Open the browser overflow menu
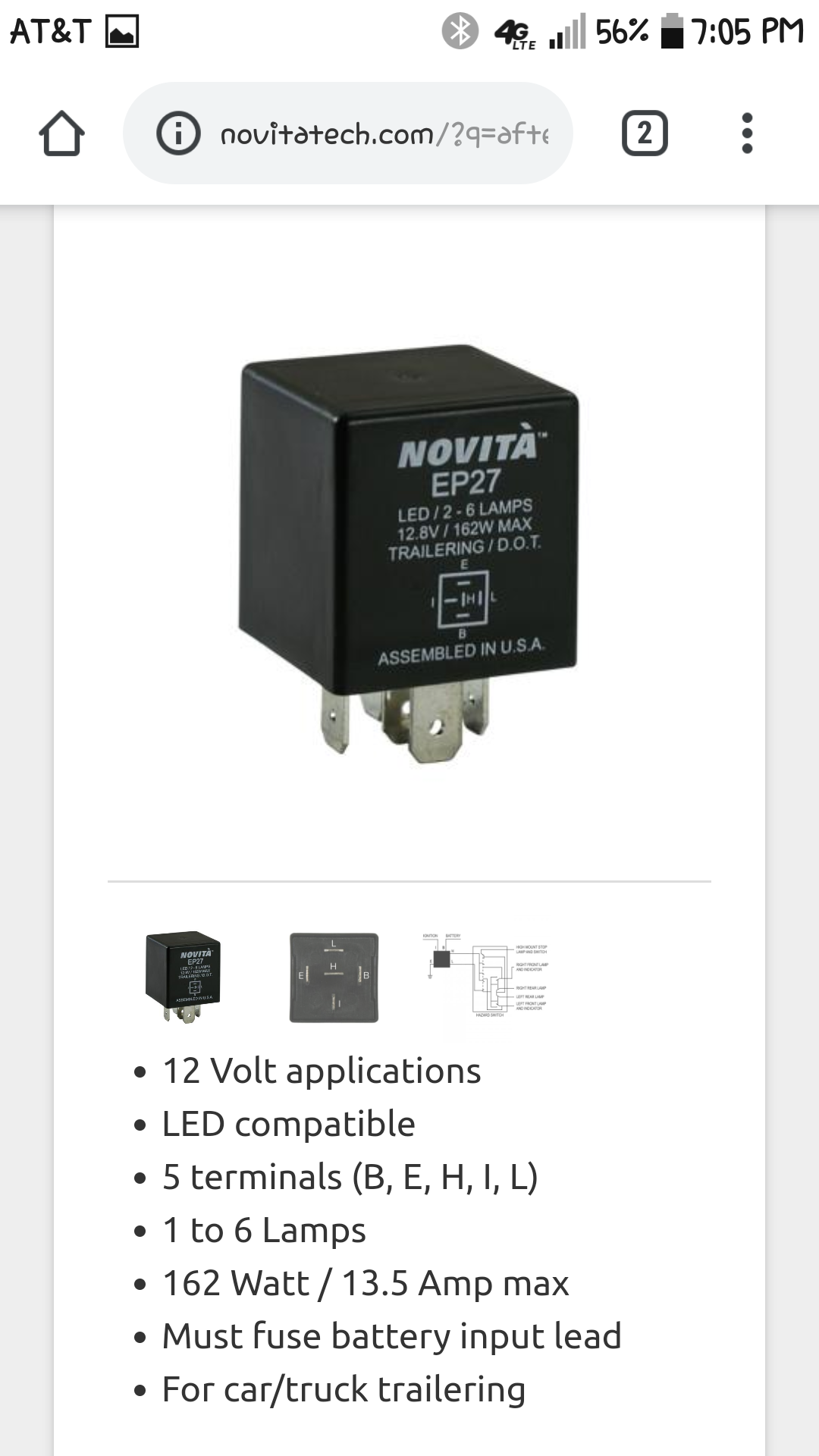This screenshot has height=1456, width=819. click(x=747, y=133)
